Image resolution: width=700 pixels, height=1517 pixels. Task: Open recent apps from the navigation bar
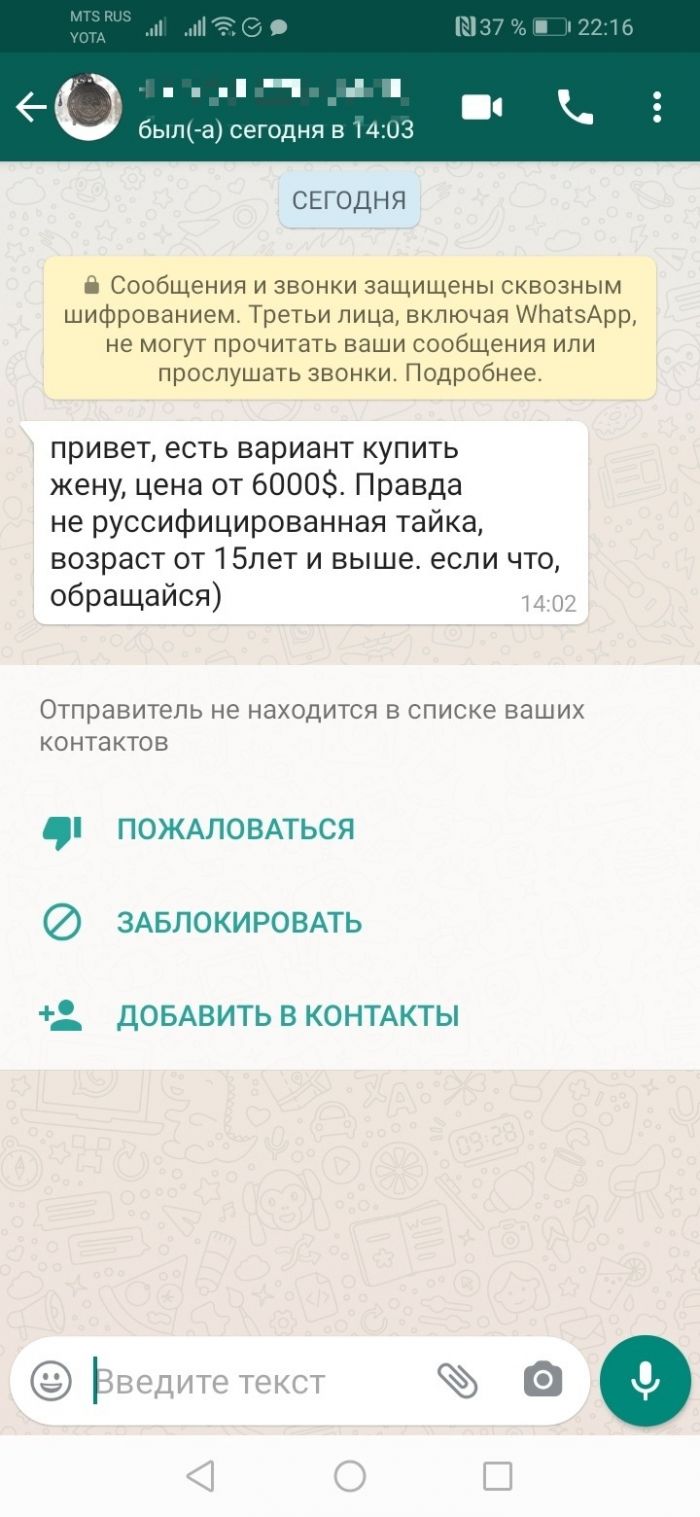click(x=497, y=1476)
